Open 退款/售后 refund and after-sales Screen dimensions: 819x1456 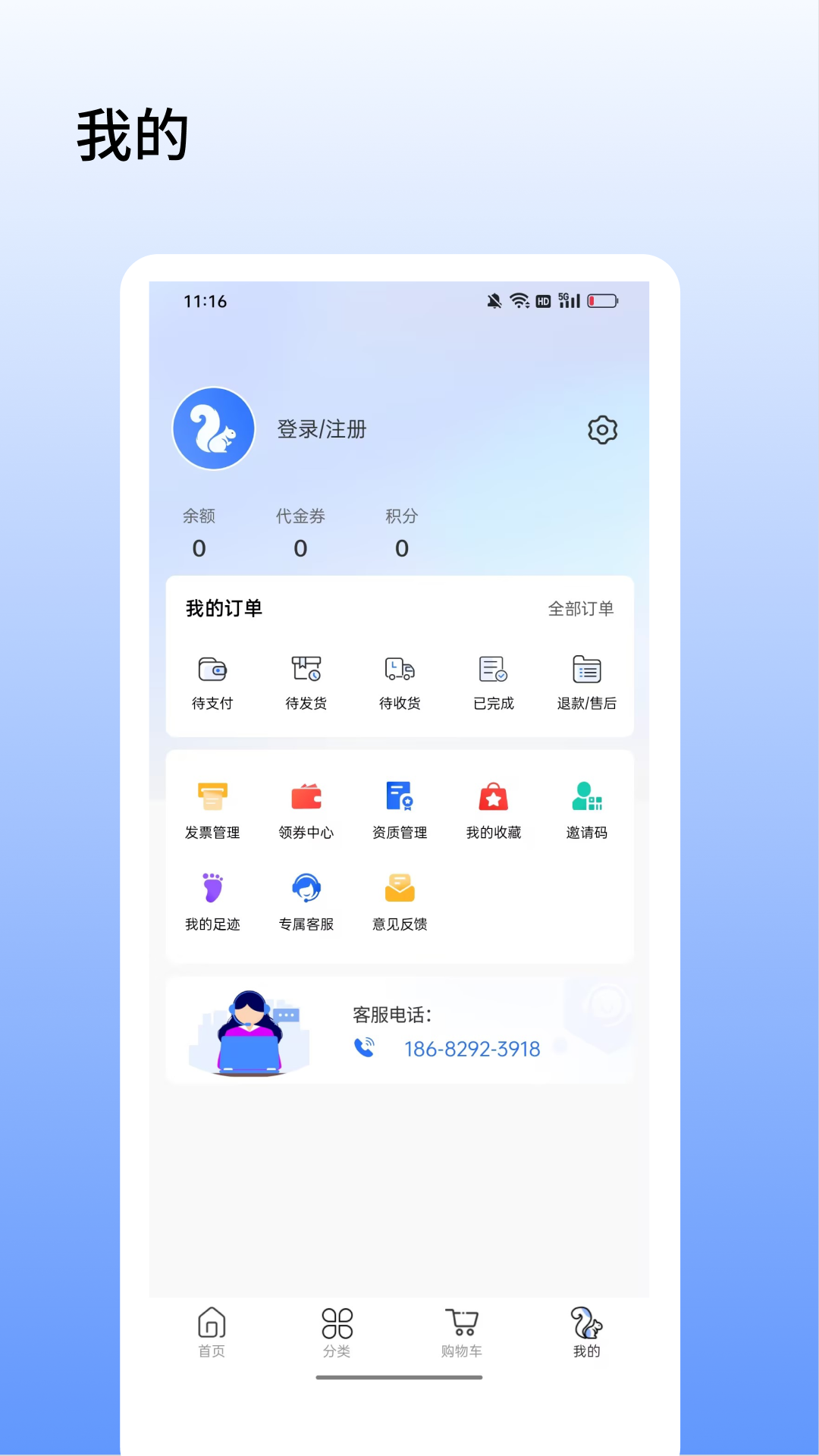coord(586,682)
